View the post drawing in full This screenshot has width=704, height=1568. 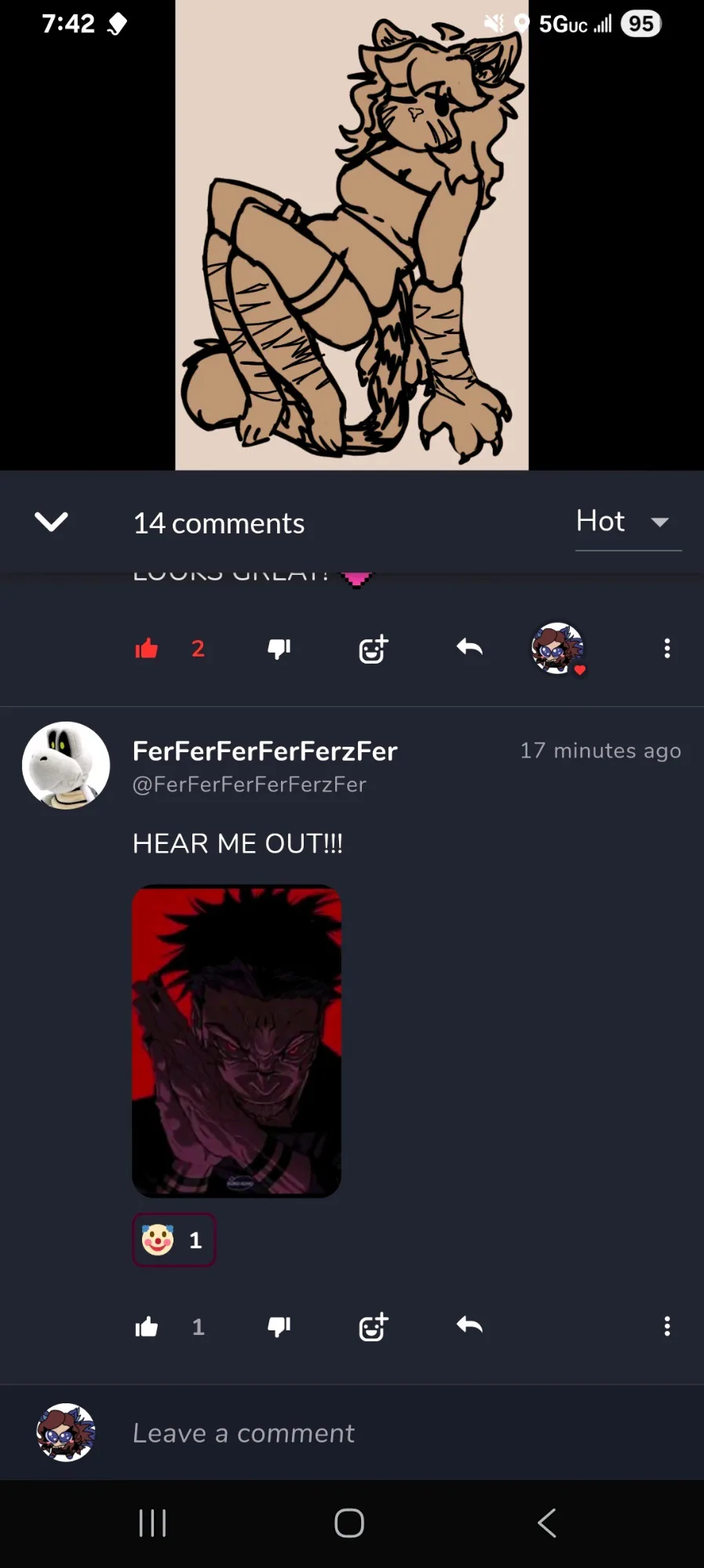coord(352,235)
